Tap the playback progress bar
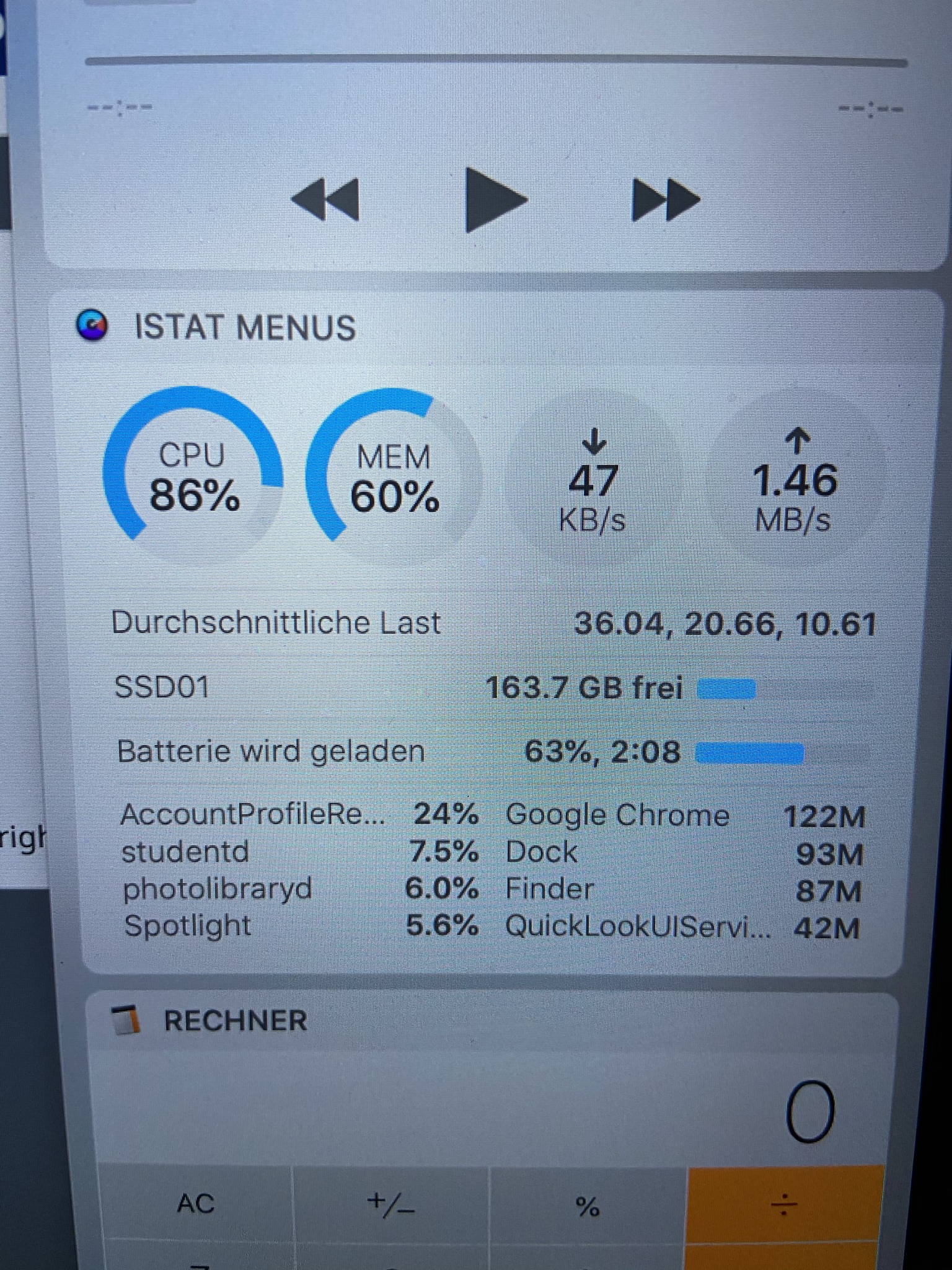 coord(496,61)
